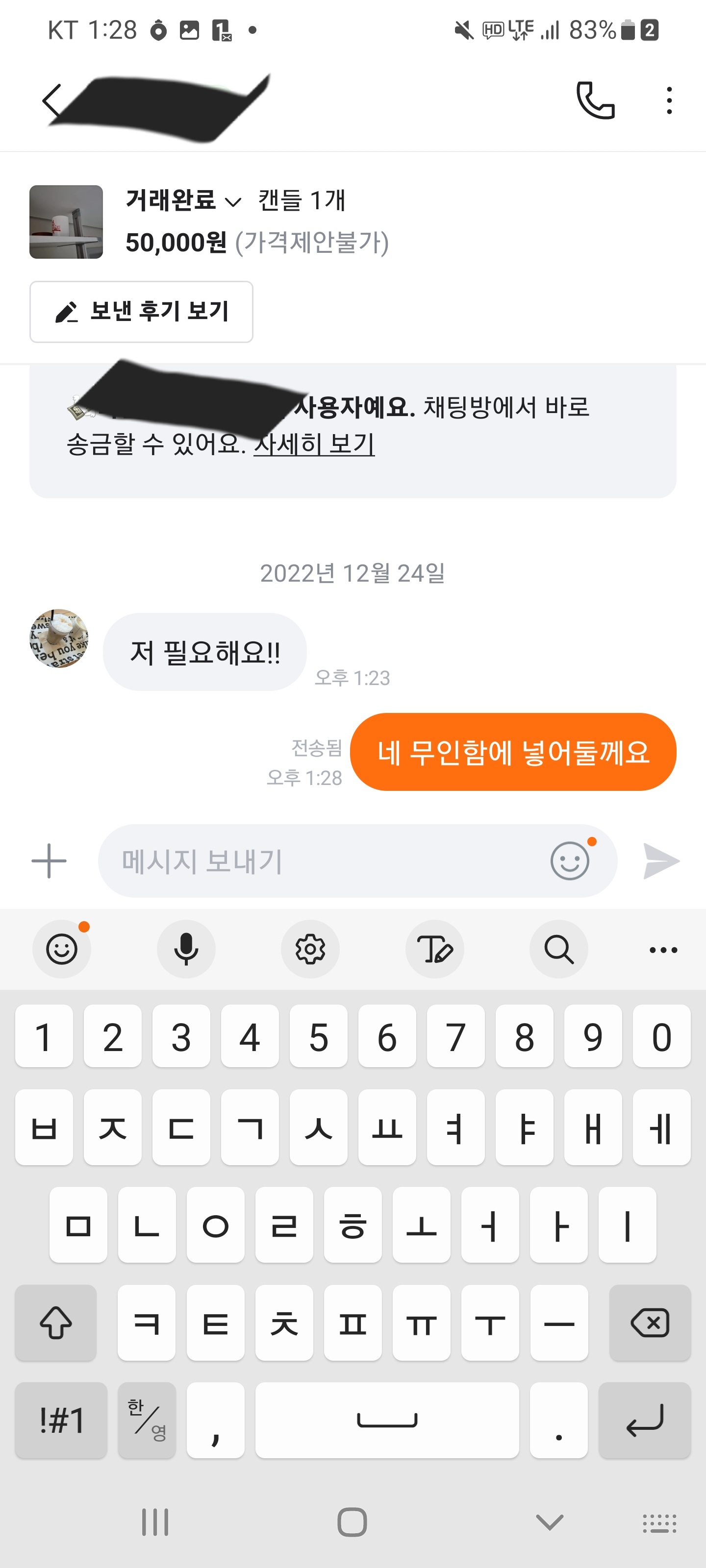The width and height of the screenshot is (706, 1568).
Task: Send the message with arrow icon
Action: 661,861
